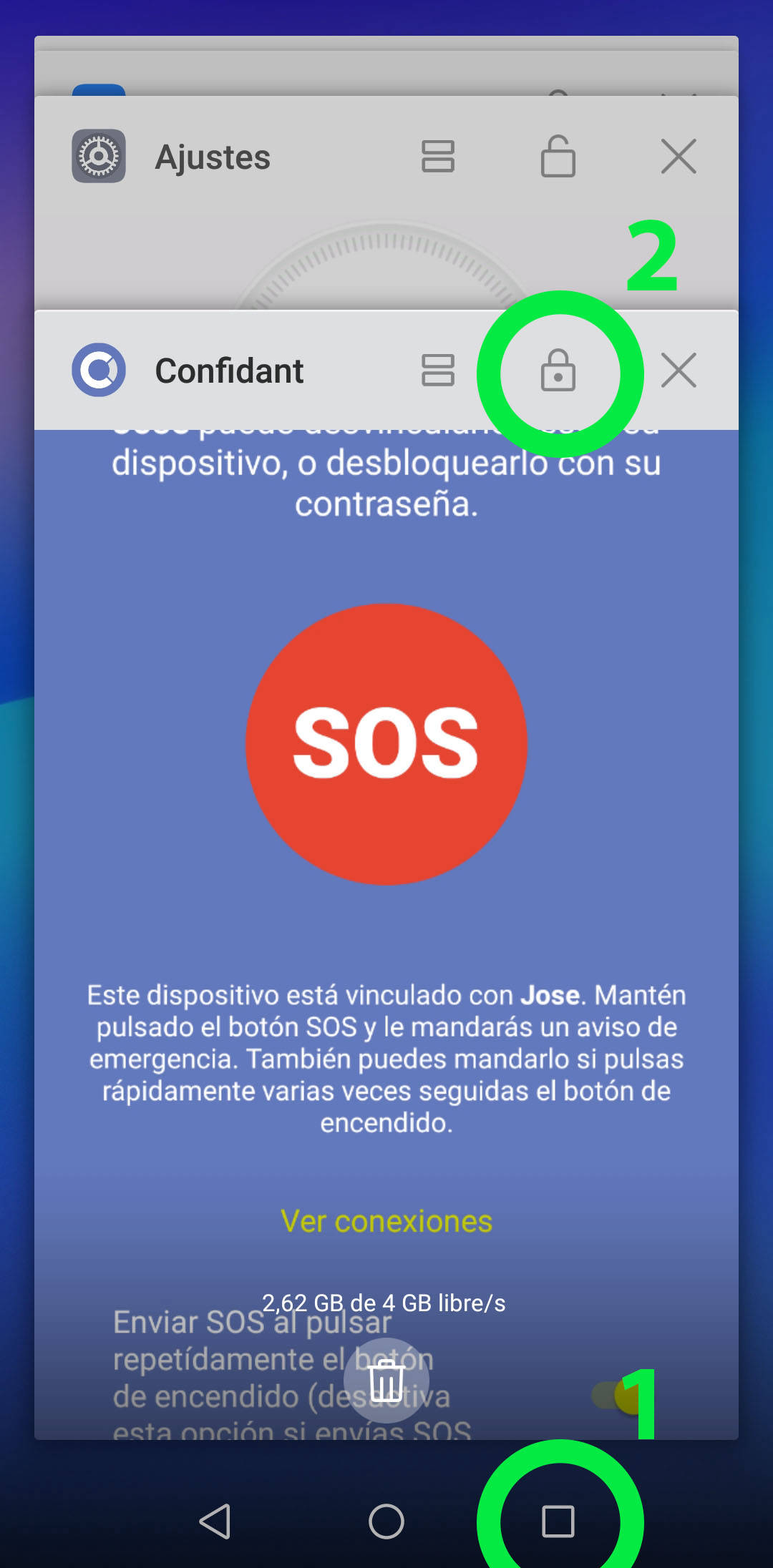Go to the home screen
The image size is (773, 1568).
point(386,1521)
